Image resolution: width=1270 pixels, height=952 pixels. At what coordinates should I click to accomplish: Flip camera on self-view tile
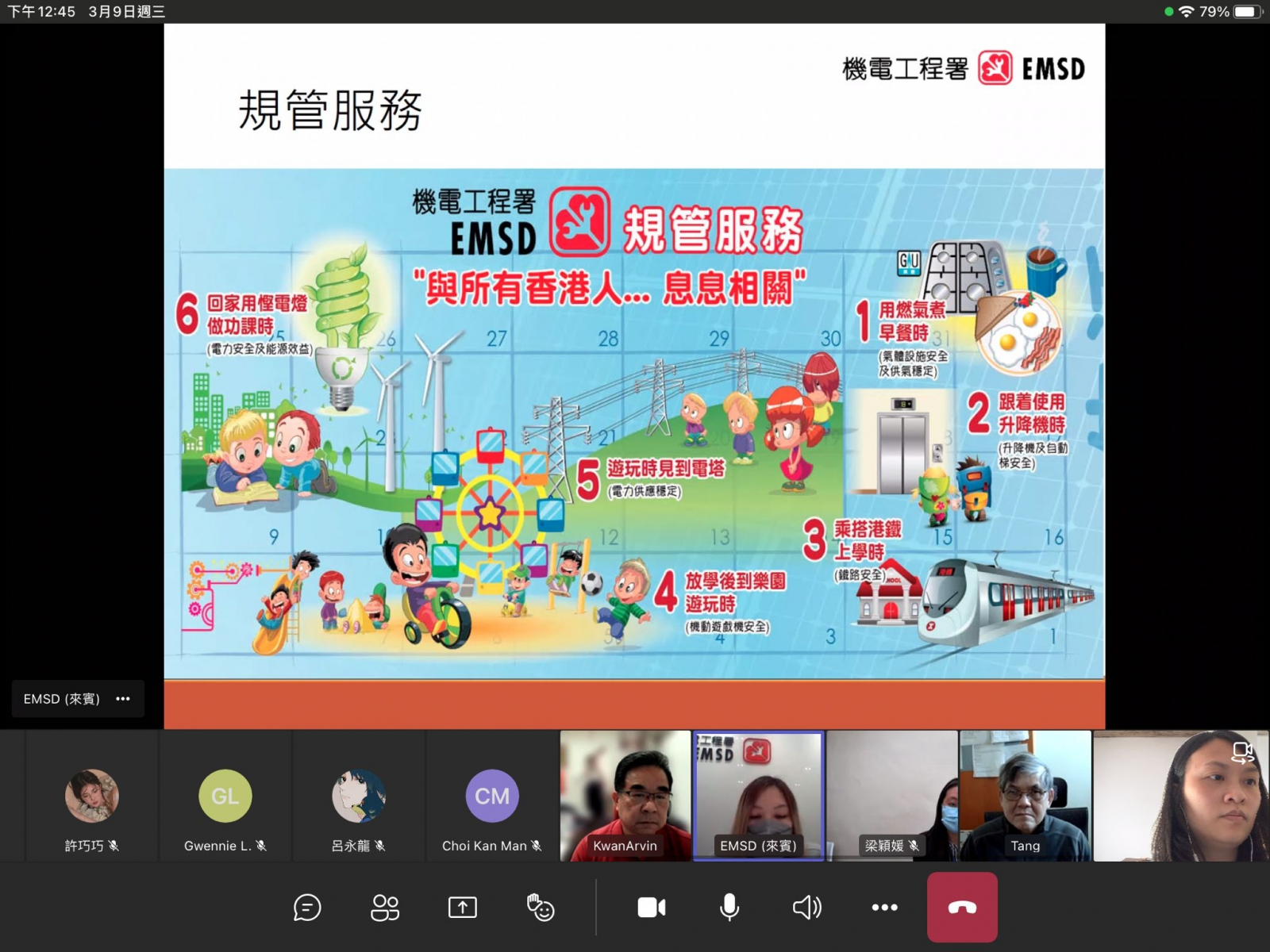point(1242,752)
